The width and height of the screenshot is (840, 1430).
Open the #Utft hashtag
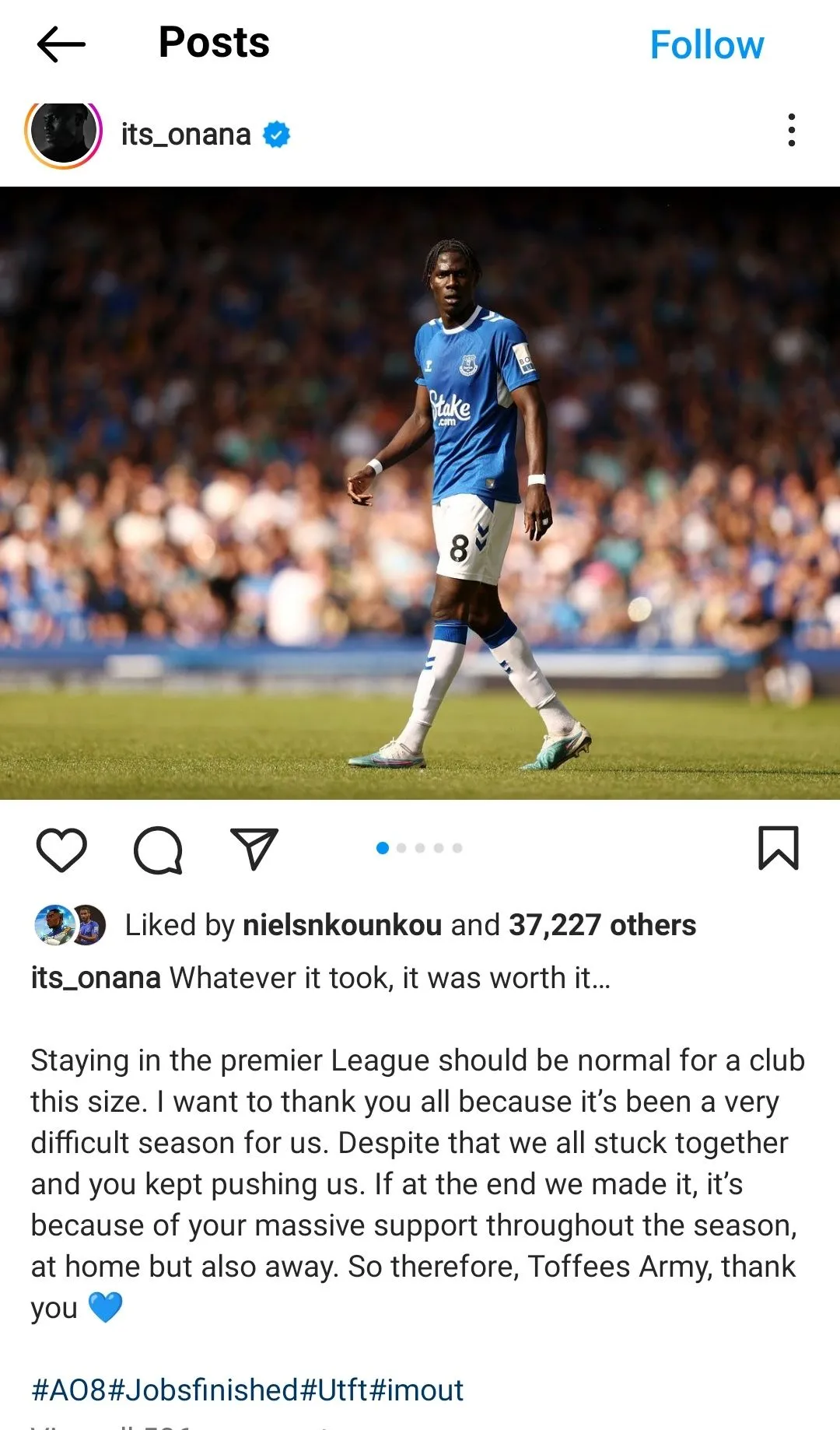[334, 1390]
